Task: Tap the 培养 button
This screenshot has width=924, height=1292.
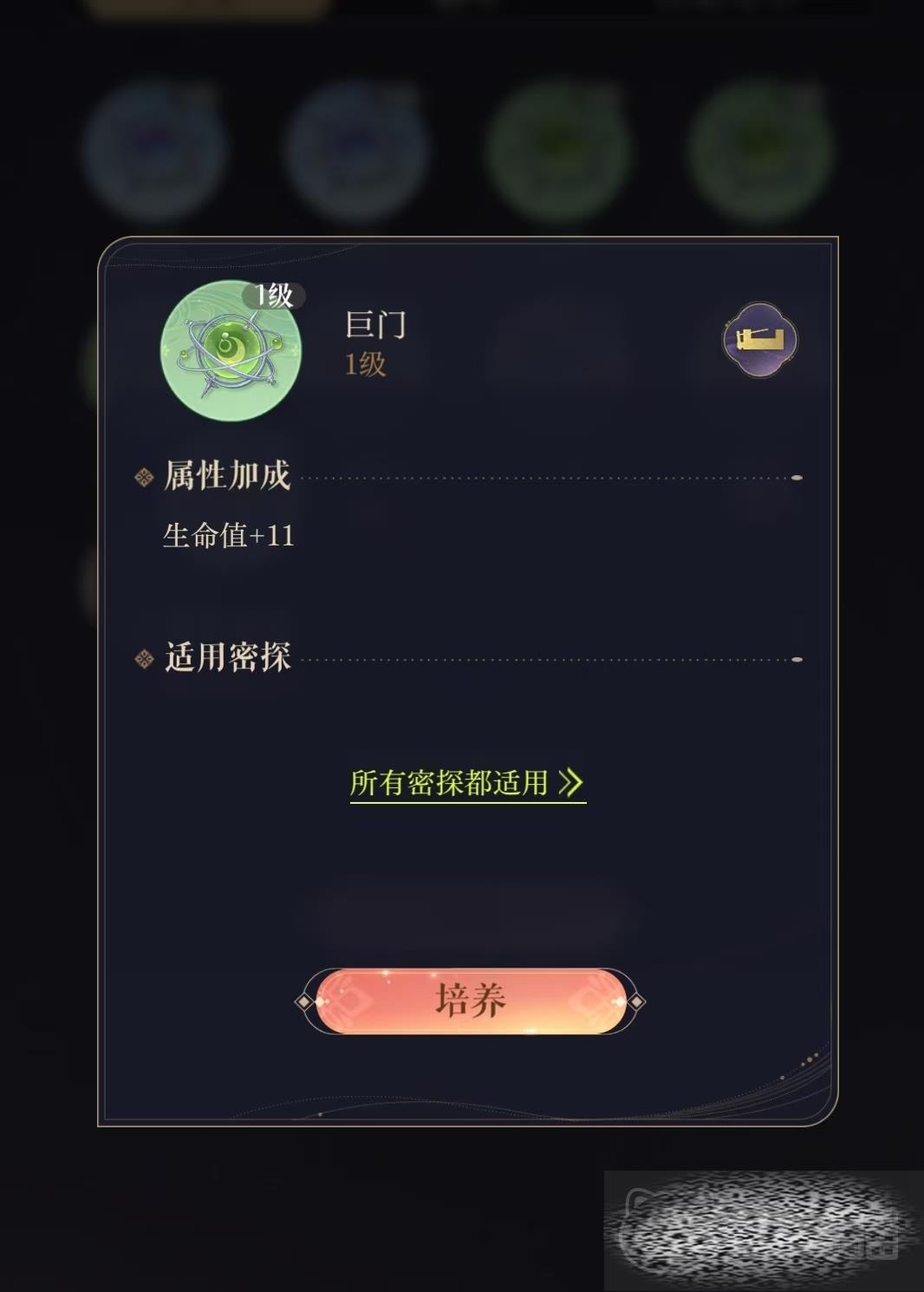Action: [470, 1001]
